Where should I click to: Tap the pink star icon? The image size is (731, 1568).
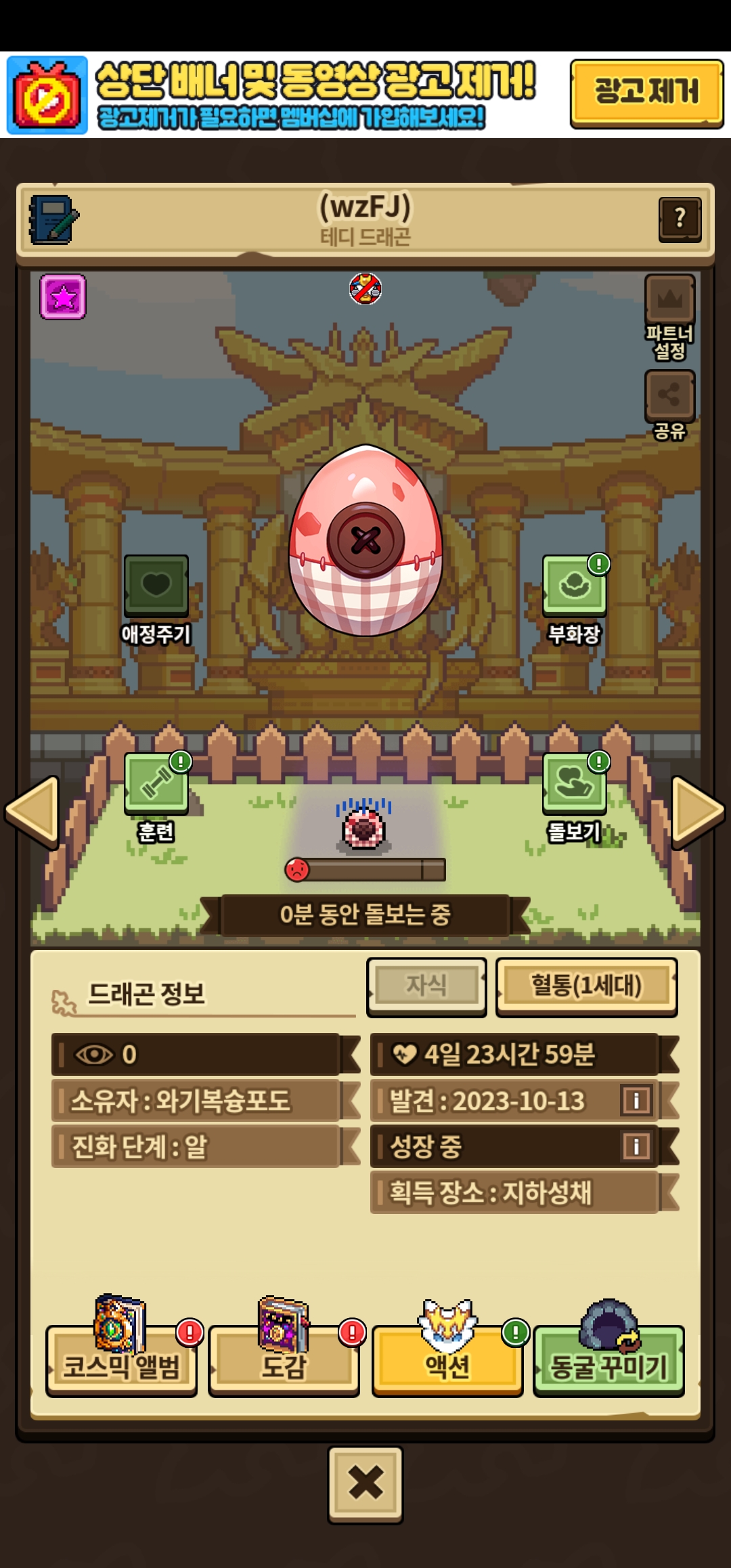63,297
